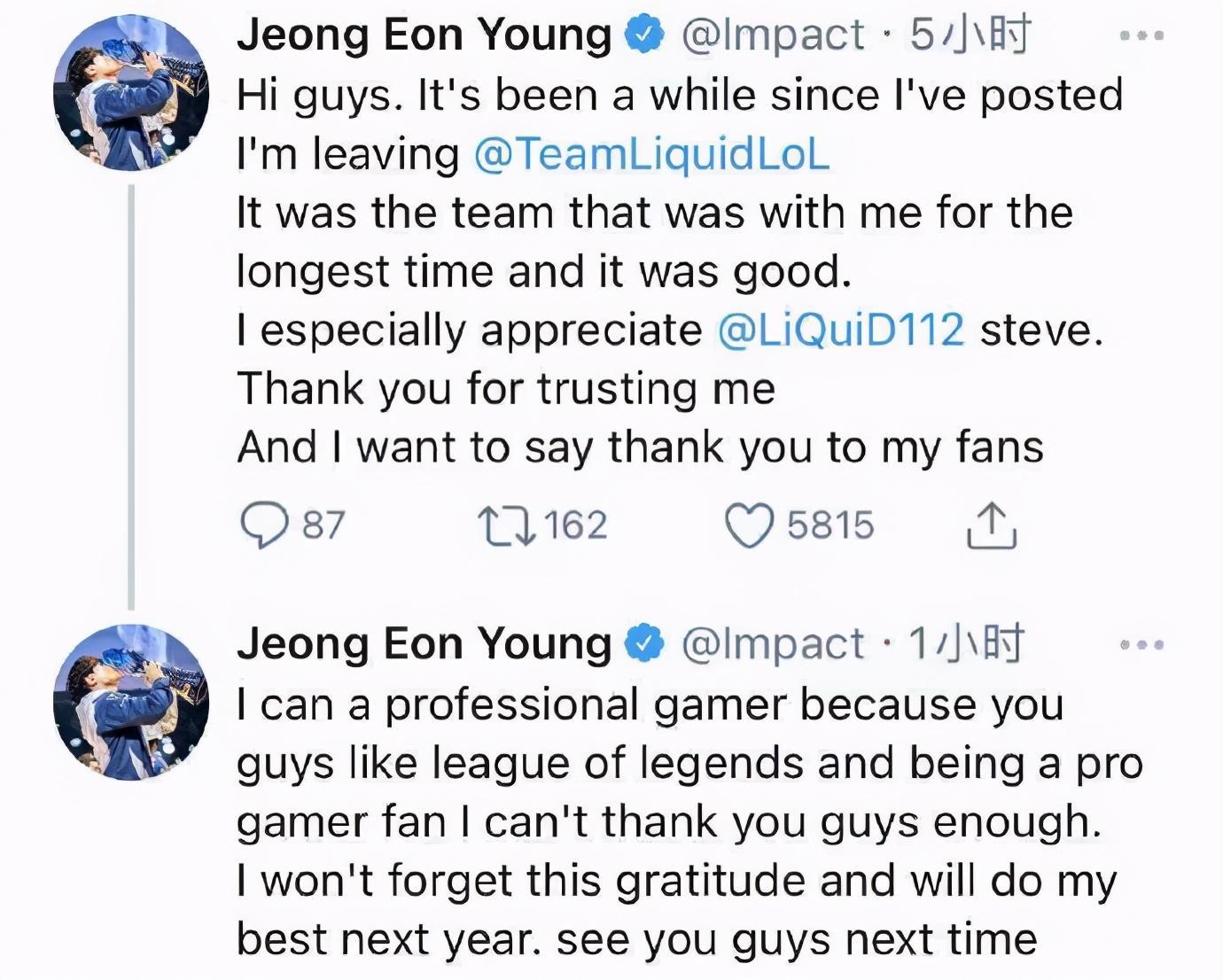View profile picture on the first tweet
The width and height of the screenshot is (1223, 980).
pyautogui.click(x=130, y=93)
